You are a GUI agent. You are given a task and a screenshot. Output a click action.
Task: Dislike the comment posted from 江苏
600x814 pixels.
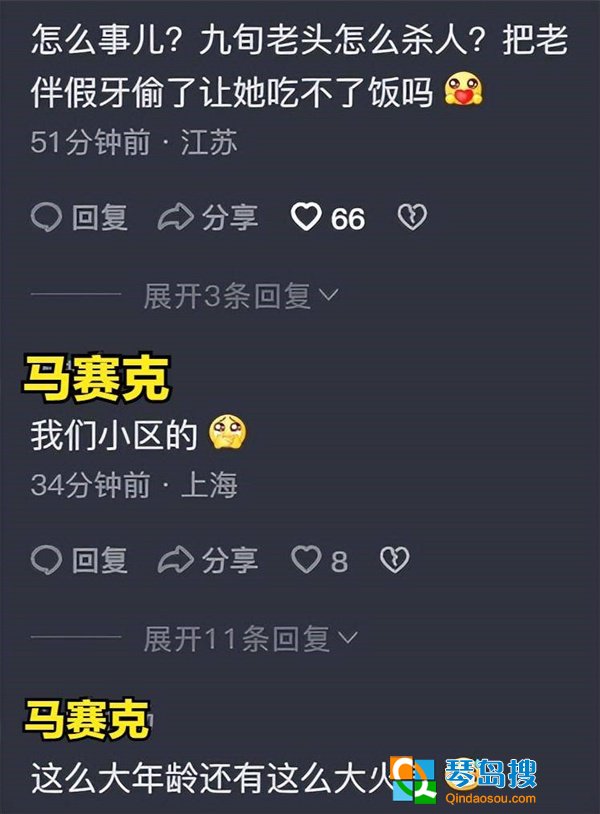point(413,218)
